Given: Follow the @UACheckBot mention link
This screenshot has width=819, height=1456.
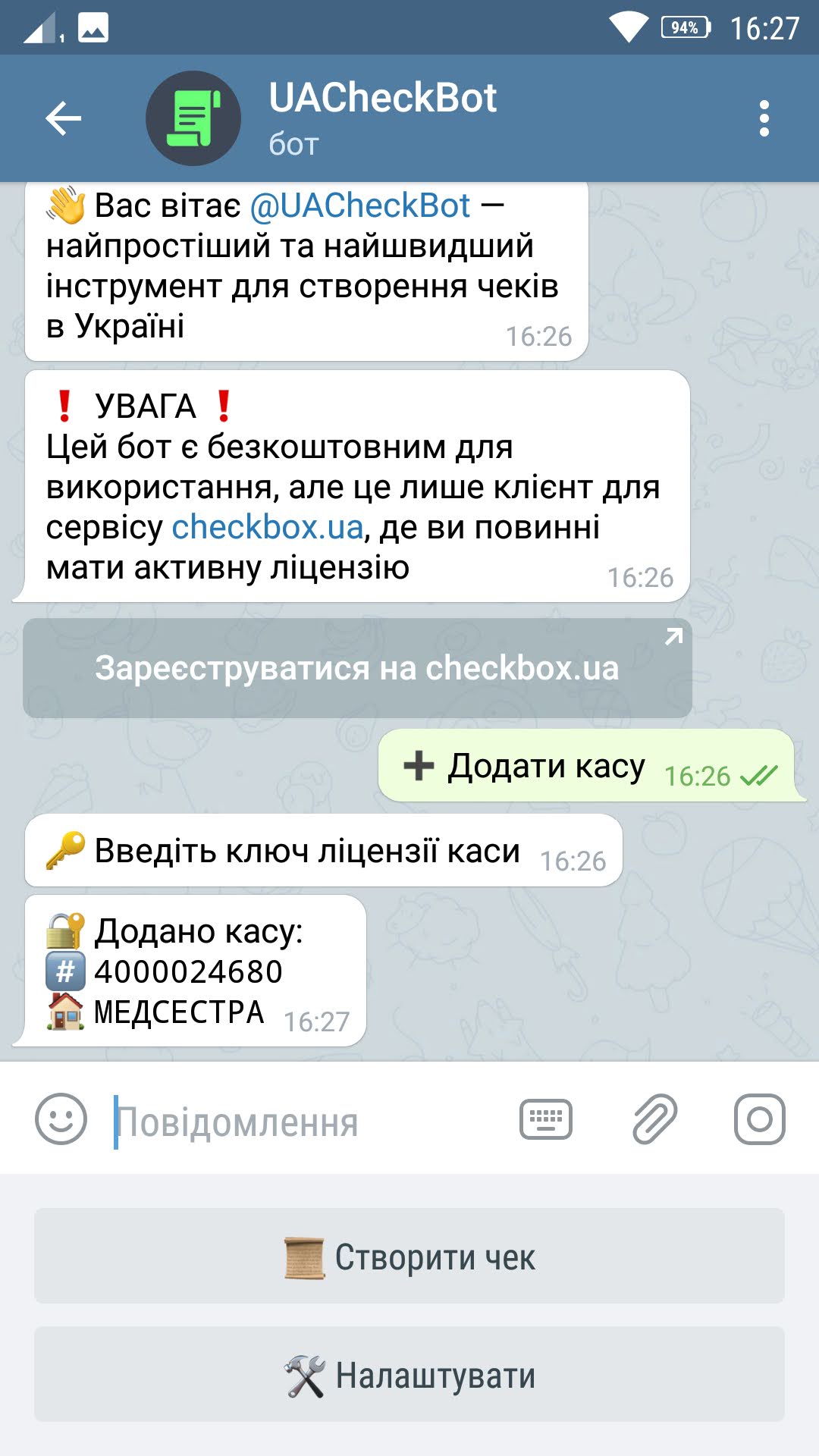Looking at the screenshot, I should 360,206.
